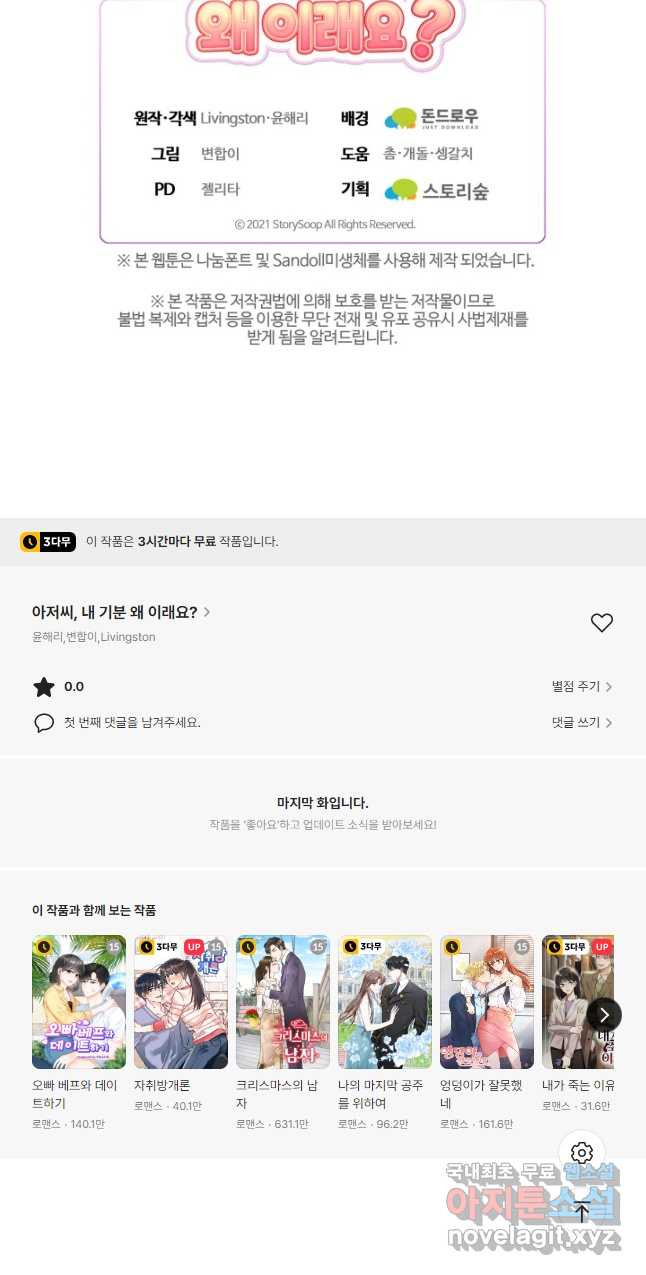
Task: Open the 아저씨, 내 기분 왜 이래요? title page
Action: click(x=120, y=612)
